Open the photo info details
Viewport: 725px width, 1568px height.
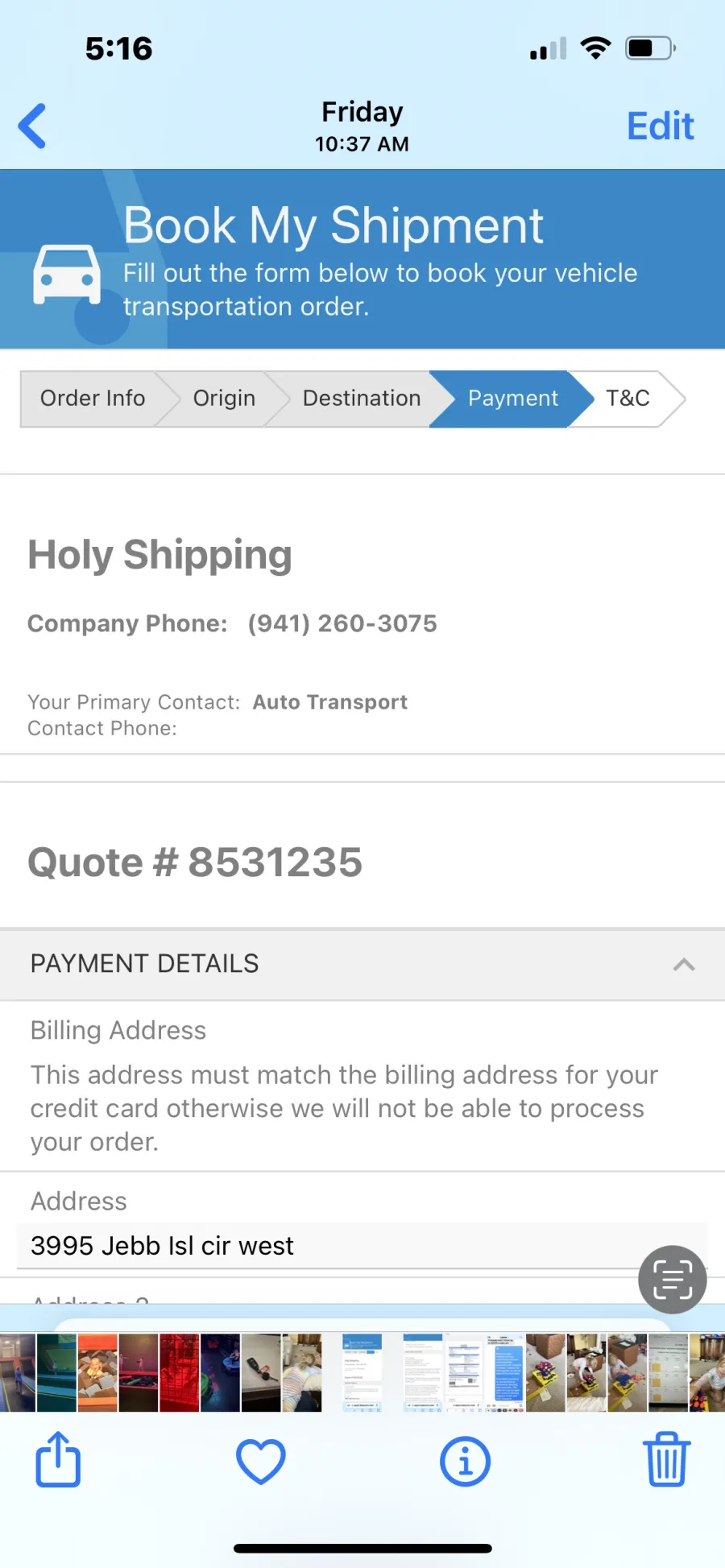465,1461
